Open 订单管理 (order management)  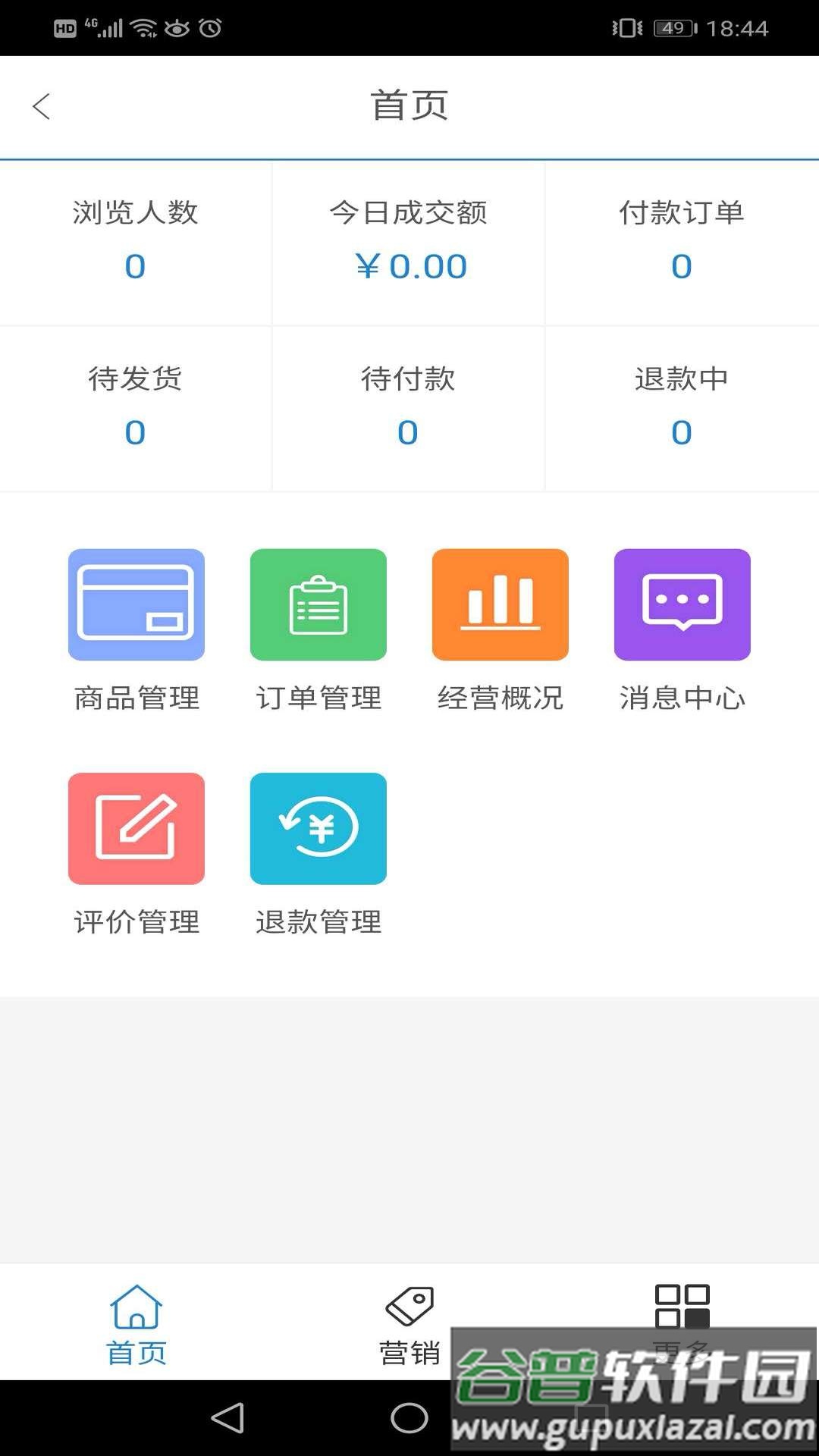(318, 605)
